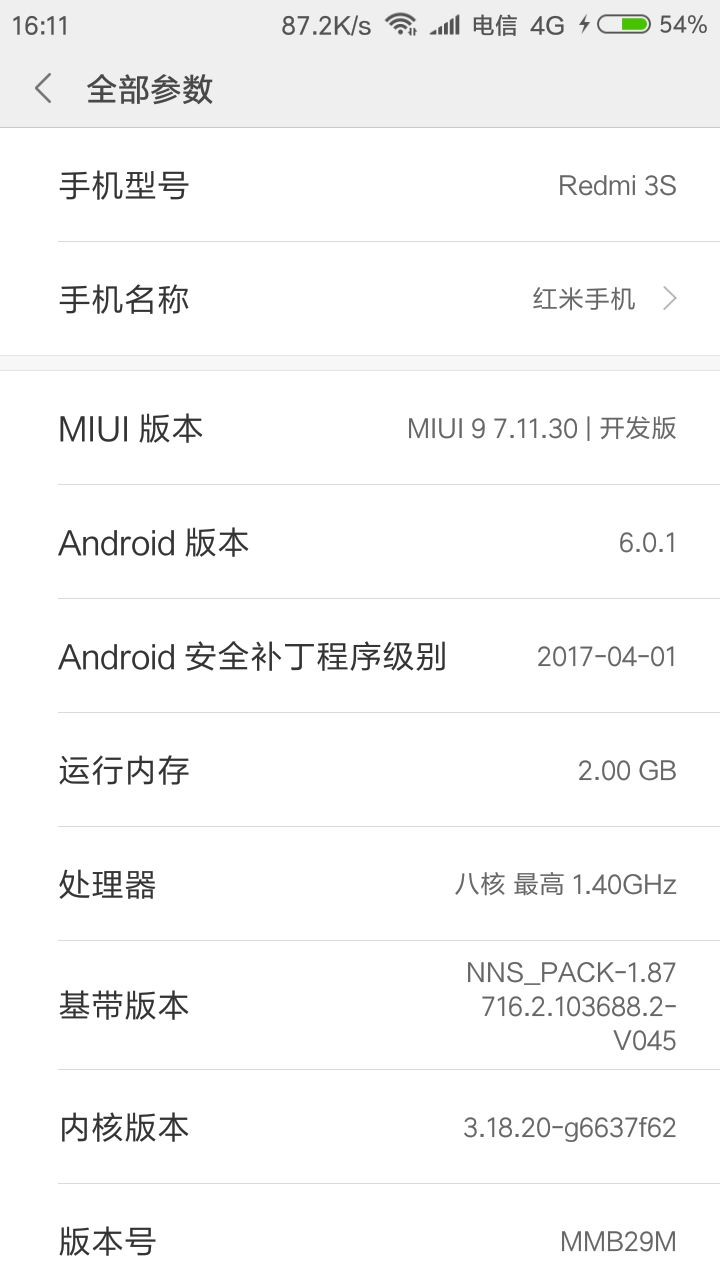The height and width of the screenshot is (1280, 720).
Task: Tap MIUI 版本 row to reveal developer options
Action: click(x=360, y=428)
